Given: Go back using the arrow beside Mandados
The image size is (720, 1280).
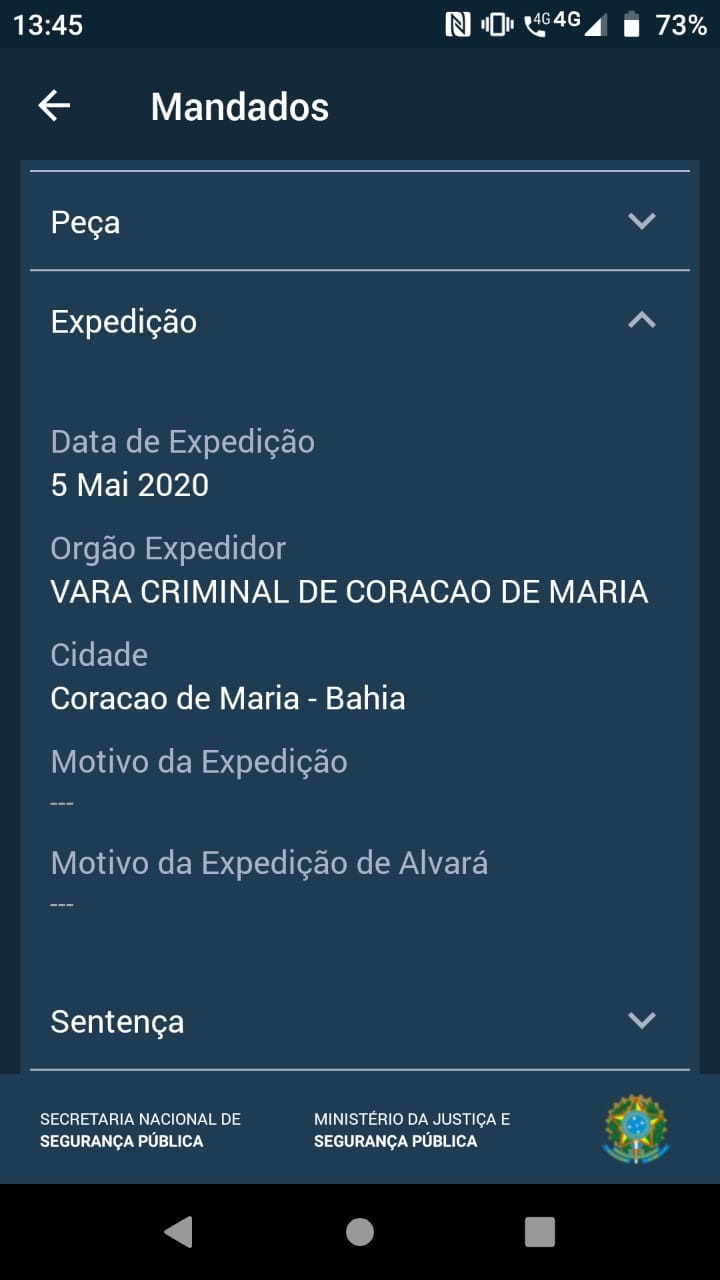Looking at the screenshot, I should pyautogui.click(x=54, y=106).
